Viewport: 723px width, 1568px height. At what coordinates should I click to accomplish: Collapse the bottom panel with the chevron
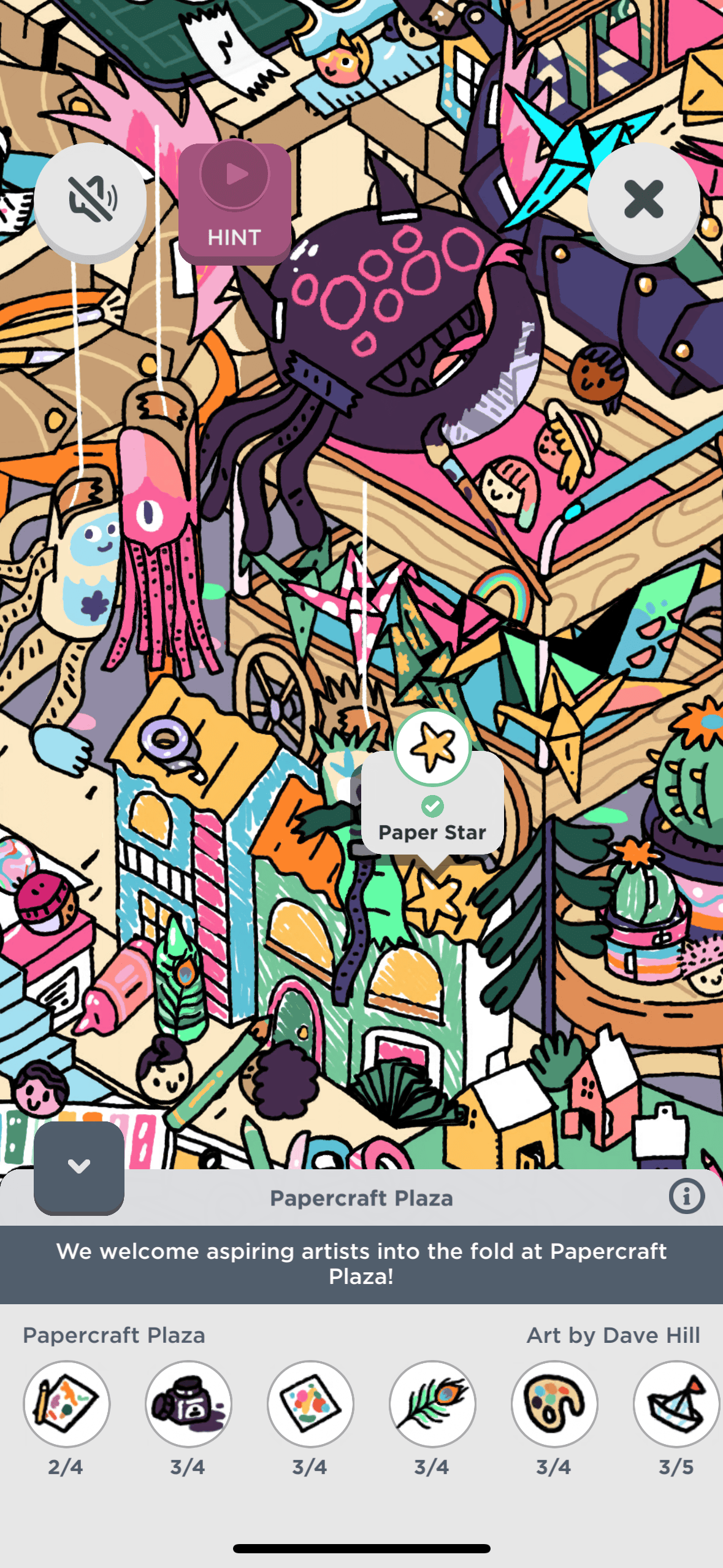point(79,1166)
